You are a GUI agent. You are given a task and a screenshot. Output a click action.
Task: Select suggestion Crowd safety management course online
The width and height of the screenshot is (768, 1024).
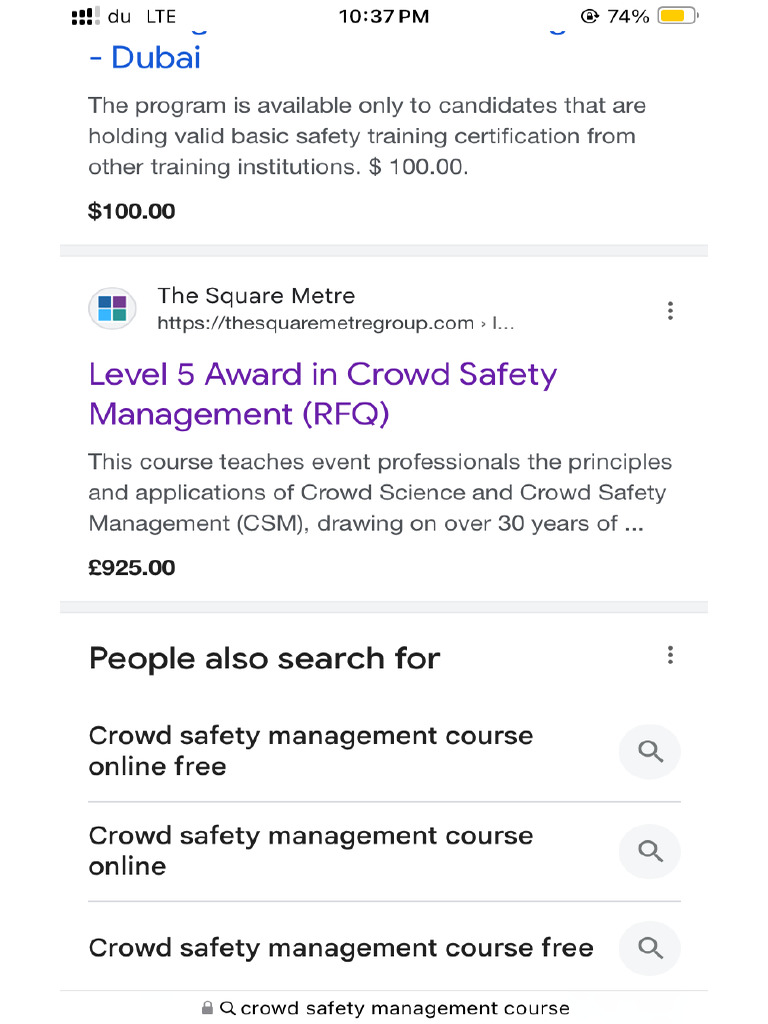(x=310, y=851)
